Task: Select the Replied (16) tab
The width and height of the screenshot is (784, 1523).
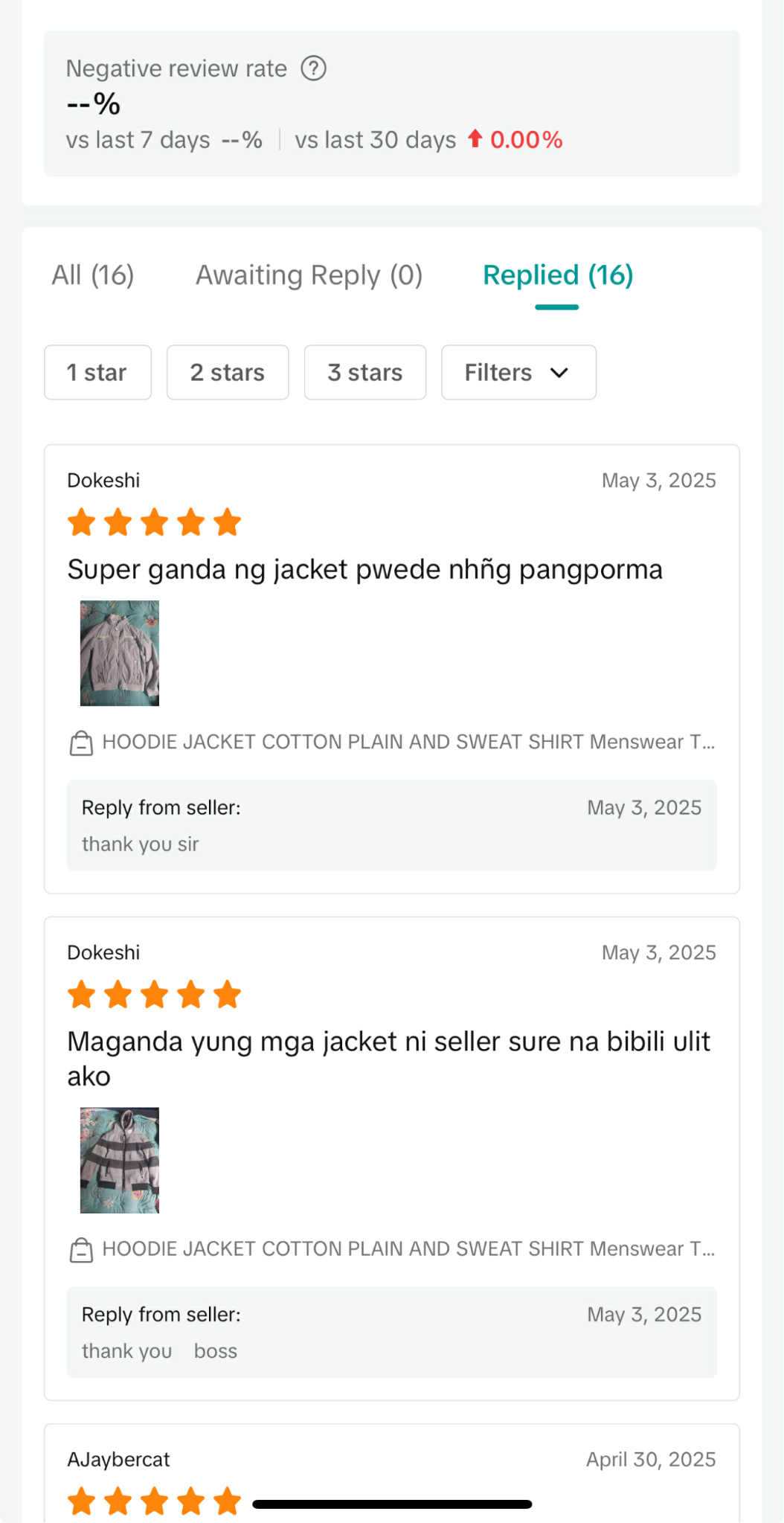Action: (557, 275)
